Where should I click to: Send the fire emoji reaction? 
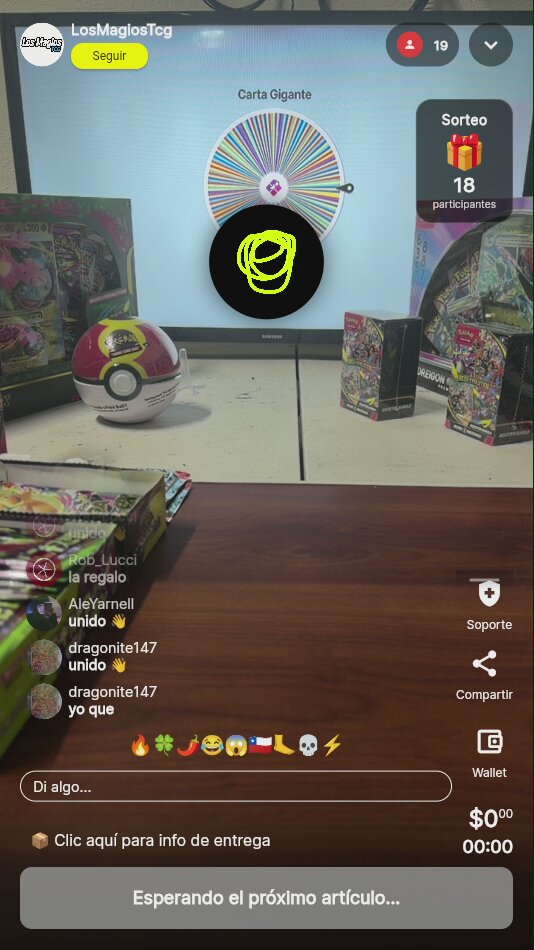point(140,745)
